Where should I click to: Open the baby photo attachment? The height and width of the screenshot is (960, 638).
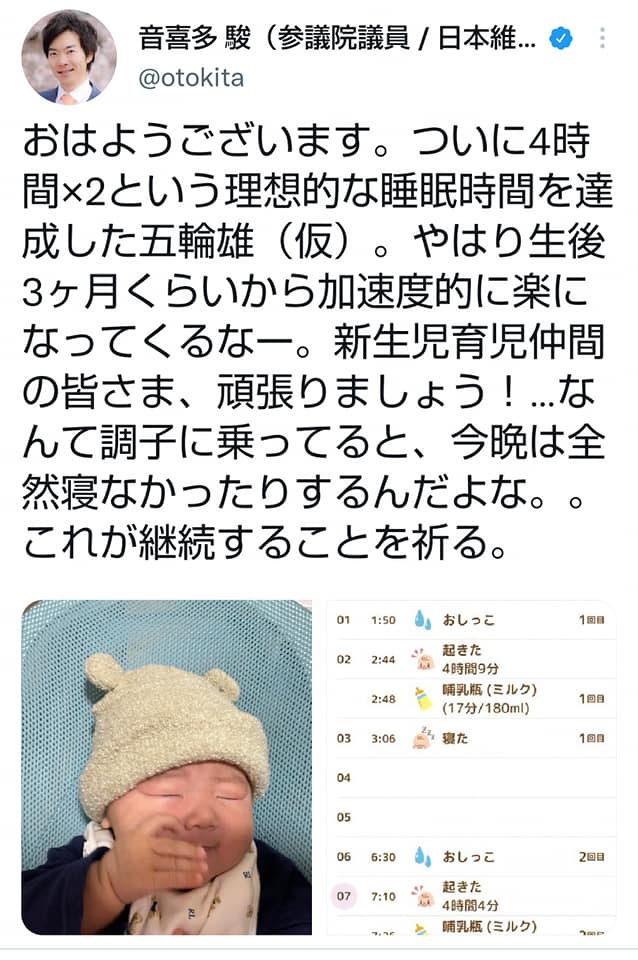[166, 766]
